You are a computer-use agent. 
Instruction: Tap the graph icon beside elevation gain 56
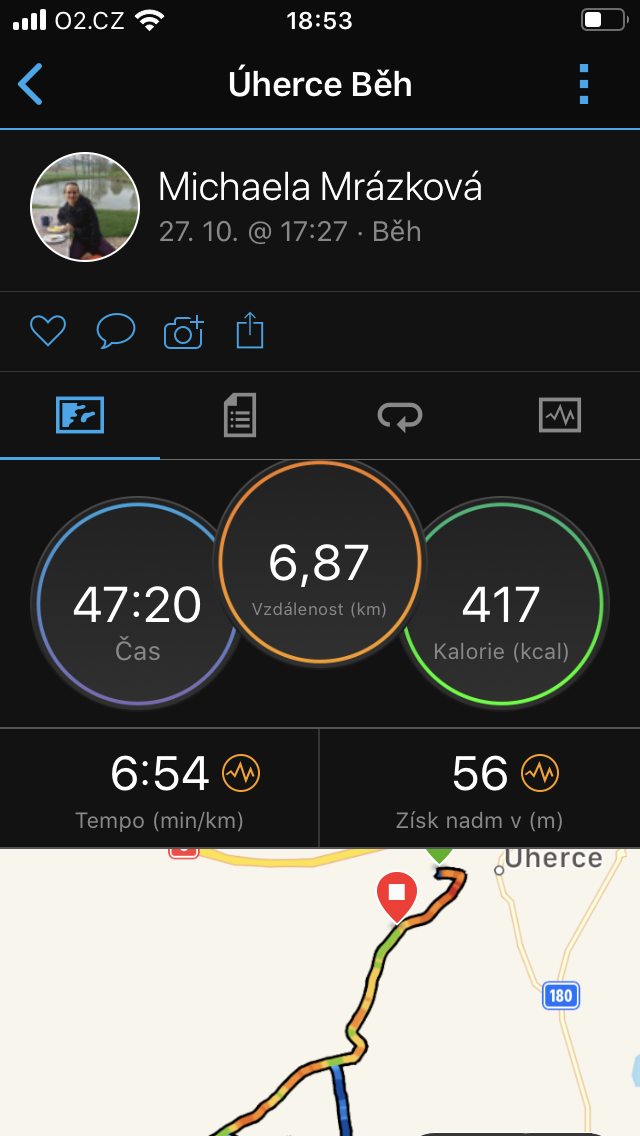pyautogui.click(x=540, y=773)
